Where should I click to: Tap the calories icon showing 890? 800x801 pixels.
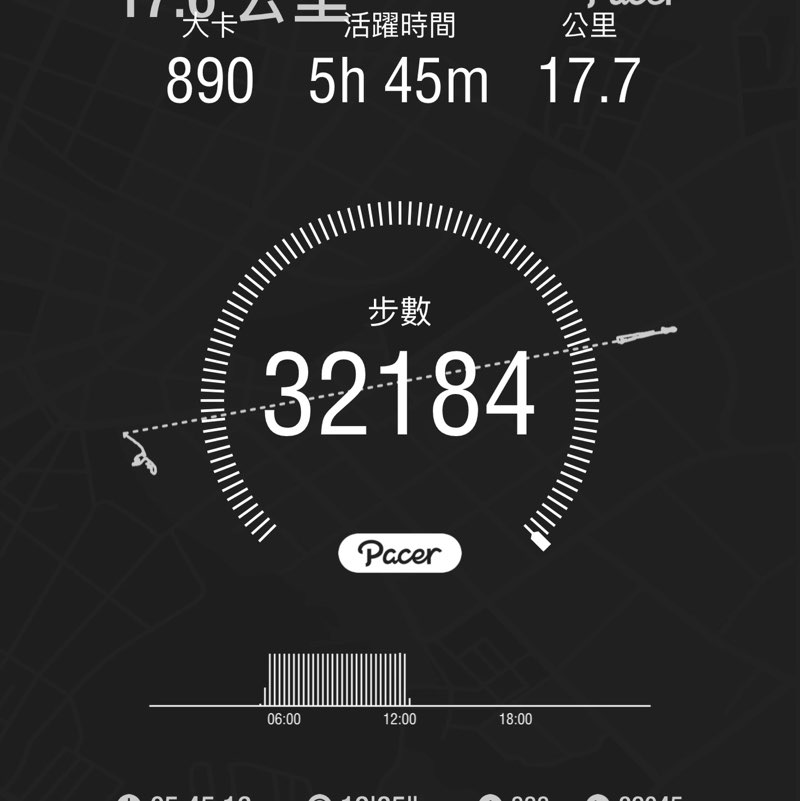pos(492,795)
